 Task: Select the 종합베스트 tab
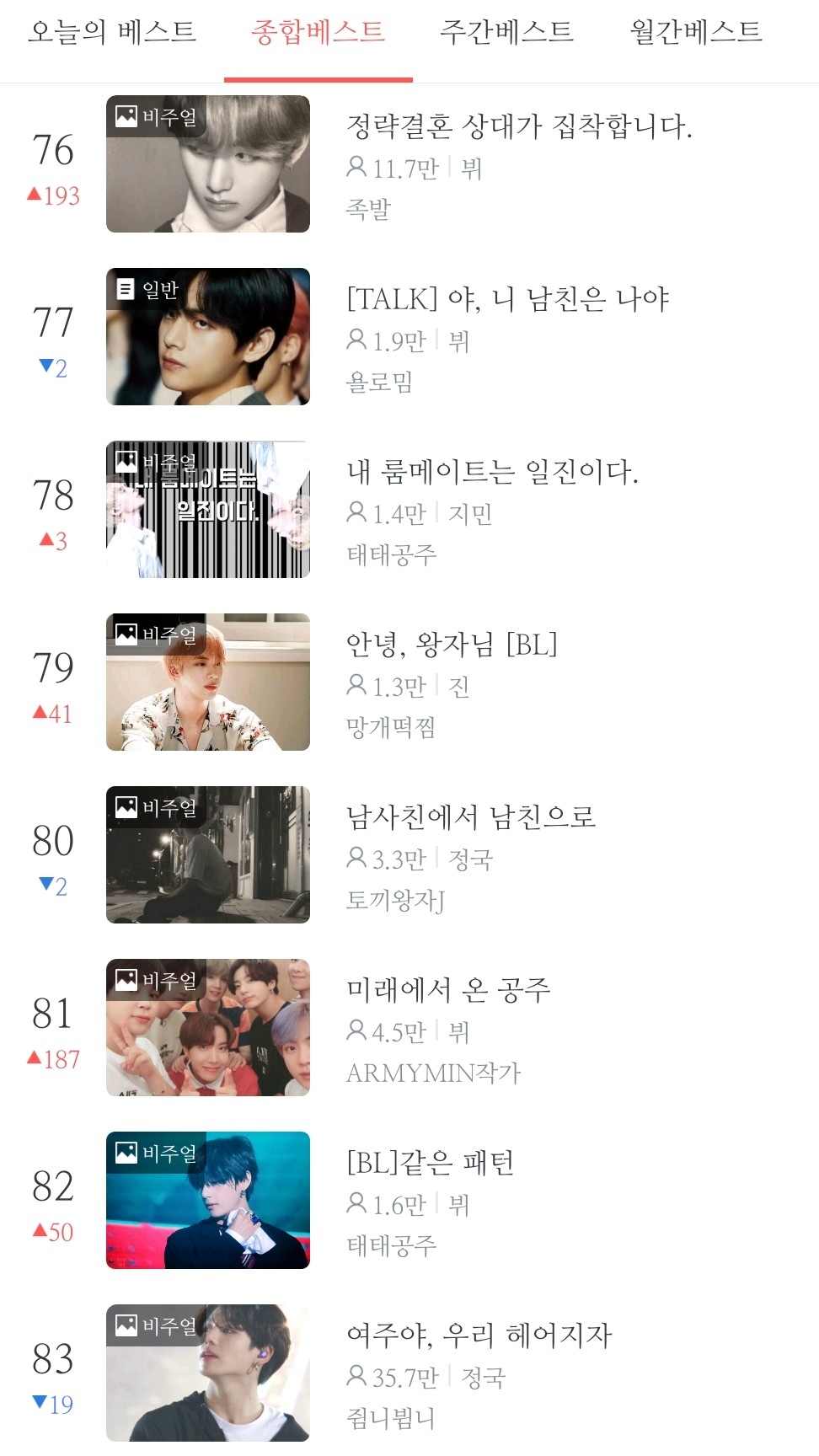(318, 32)
